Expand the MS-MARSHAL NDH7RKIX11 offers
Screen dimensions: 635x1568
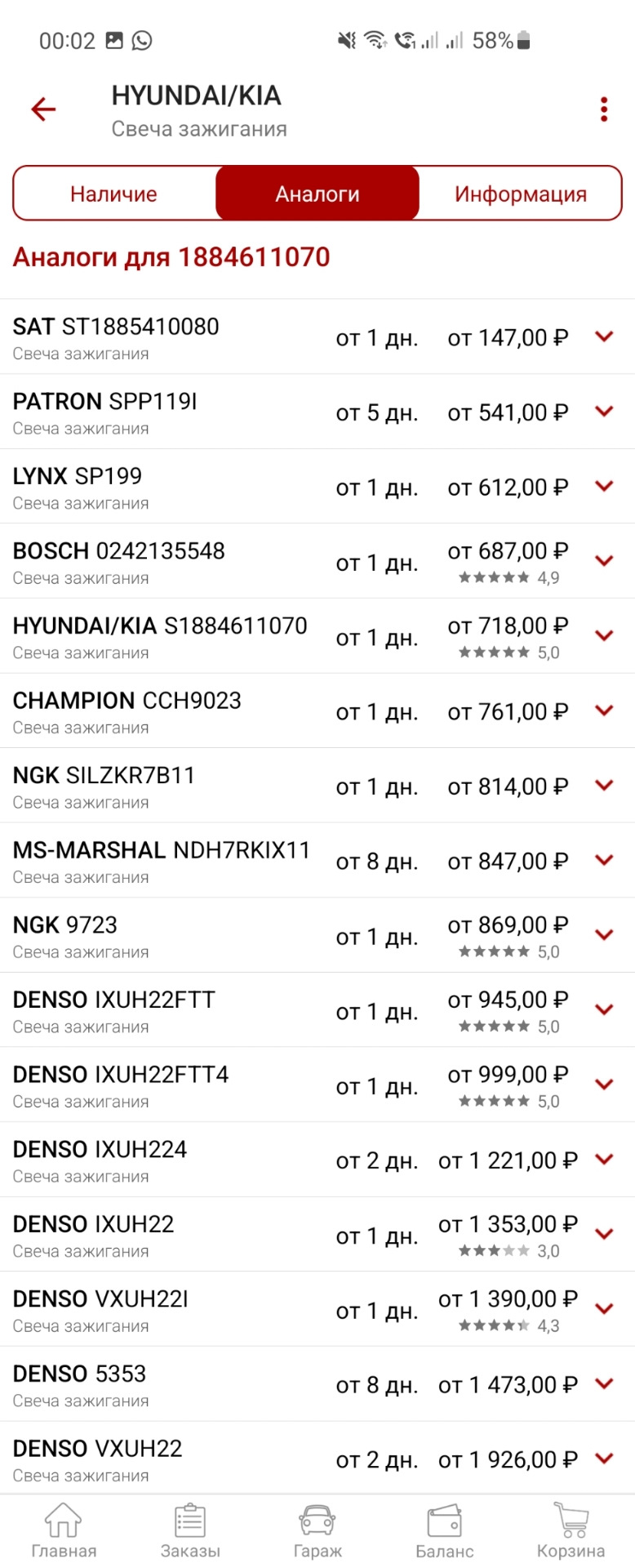coord(604,860)
